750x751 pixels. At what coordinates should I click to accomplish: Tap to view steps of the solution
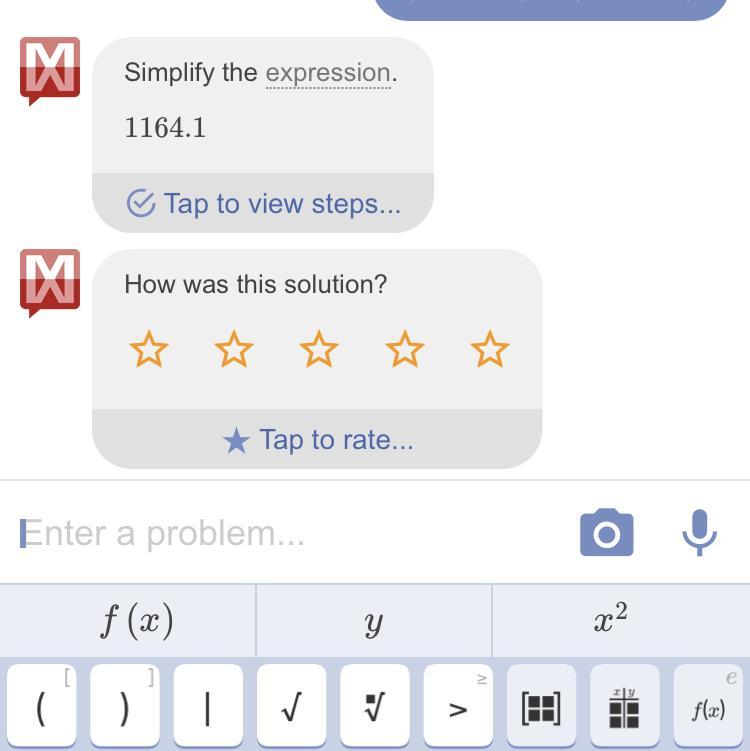point(263,204)
